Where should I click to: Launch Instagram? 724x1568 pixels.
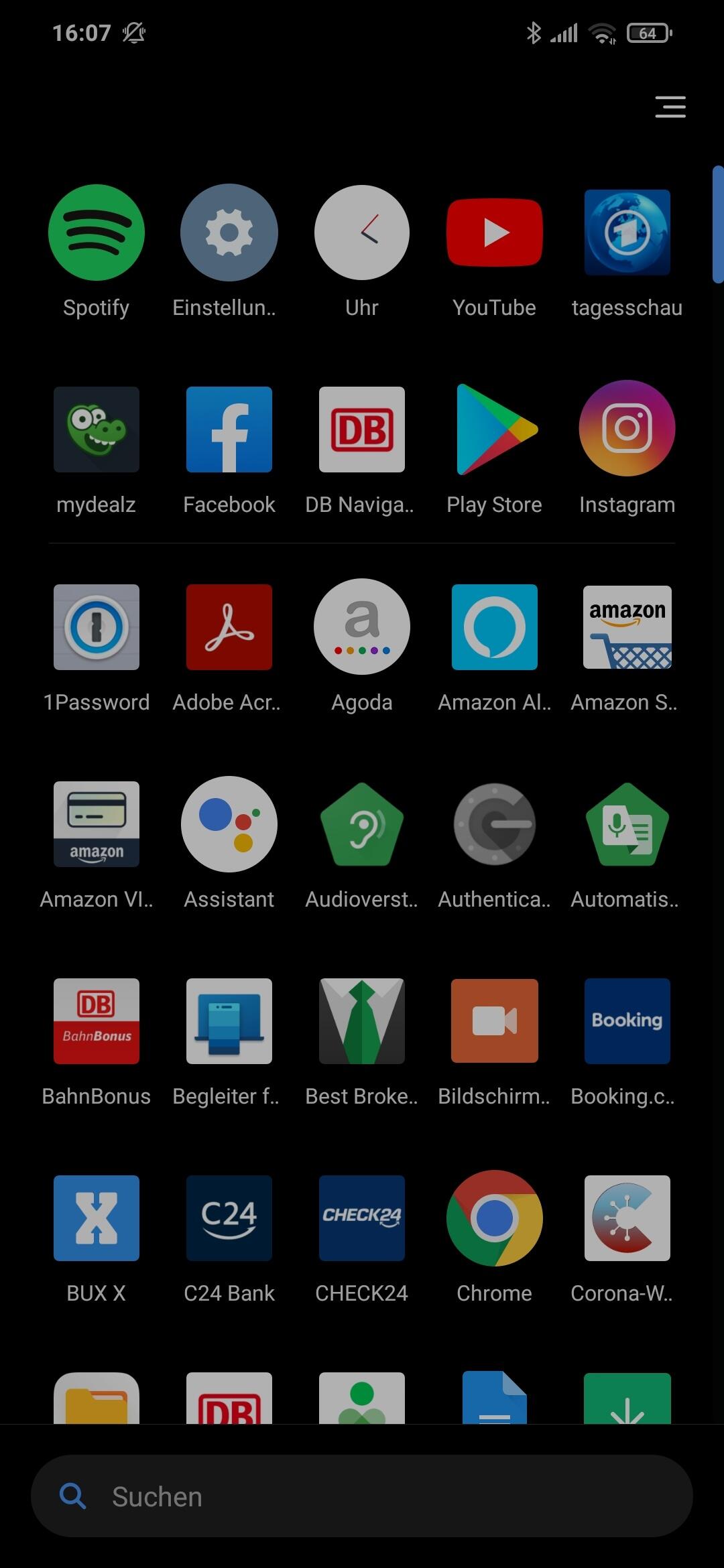627,430
